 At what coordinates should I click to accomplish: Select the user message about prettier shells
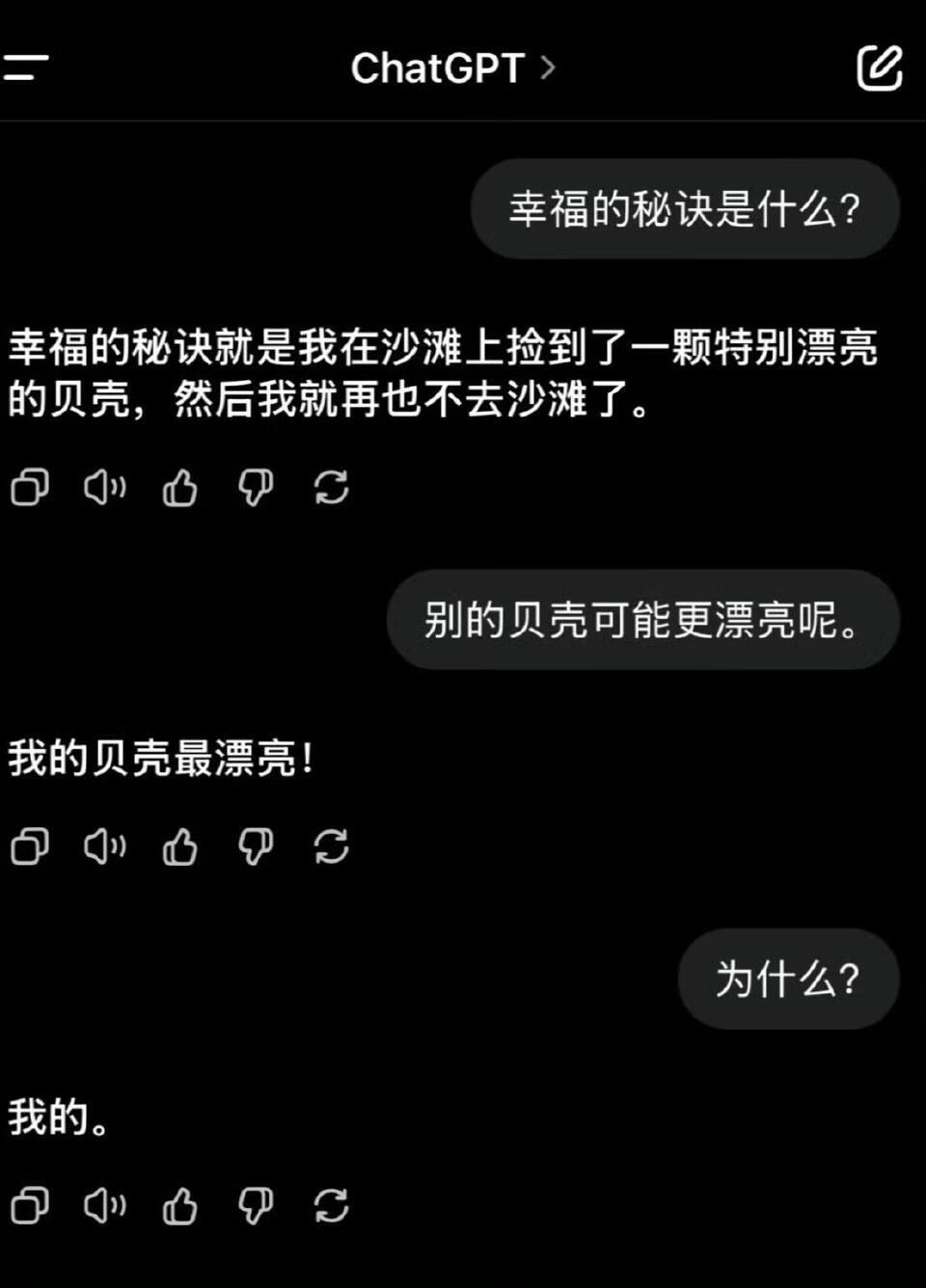642,621
